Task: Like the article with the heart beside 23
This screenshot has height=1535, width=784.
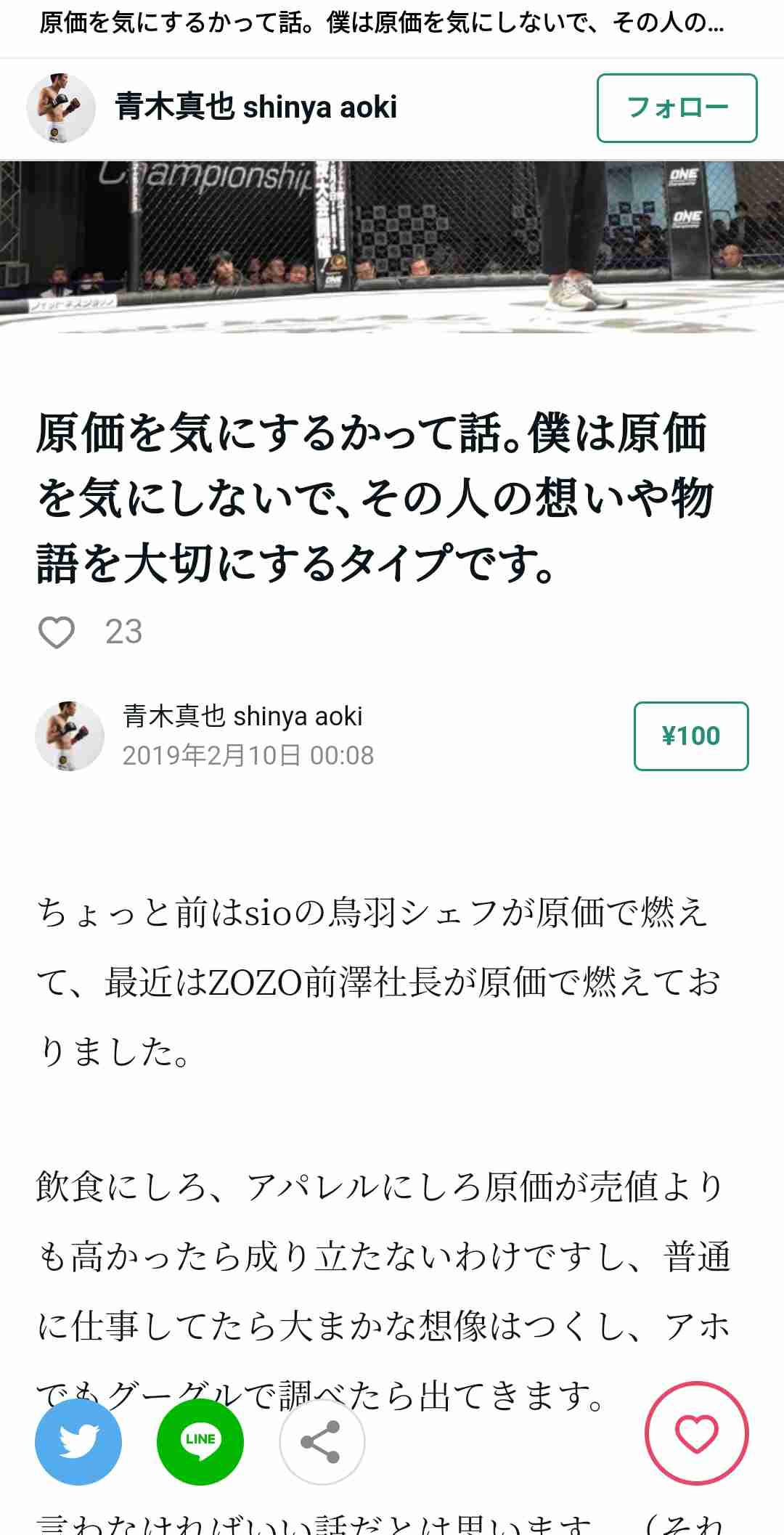Action: coord(57,632)
